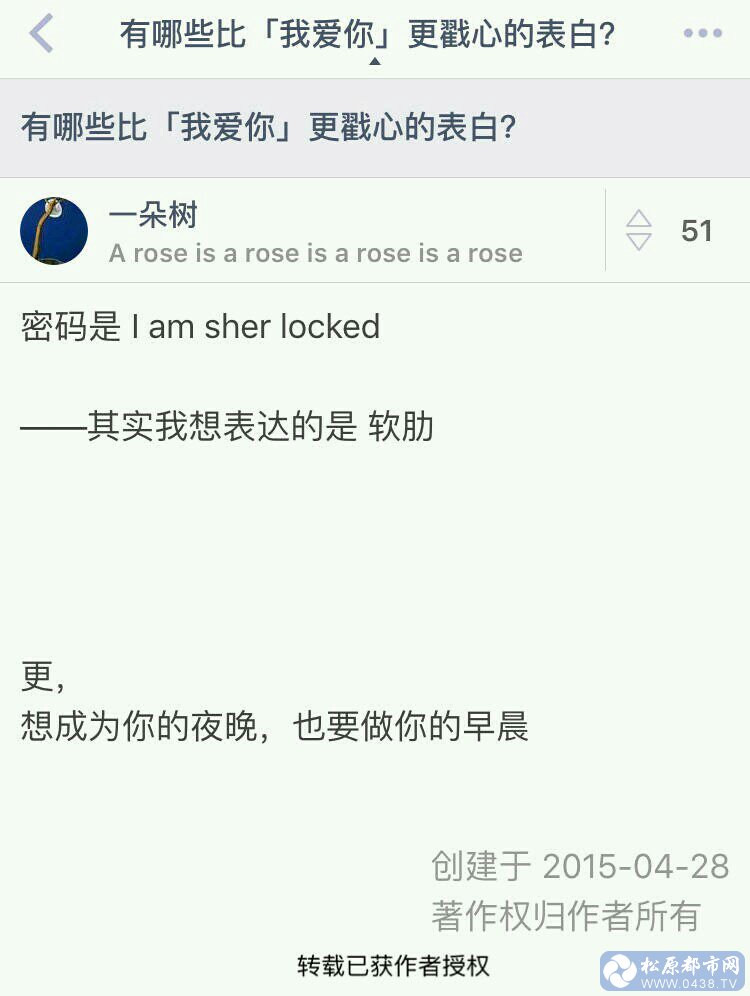Open the three-dot overflow menu
The height and width of the screenshot is (996, 750).
(703, 34)
